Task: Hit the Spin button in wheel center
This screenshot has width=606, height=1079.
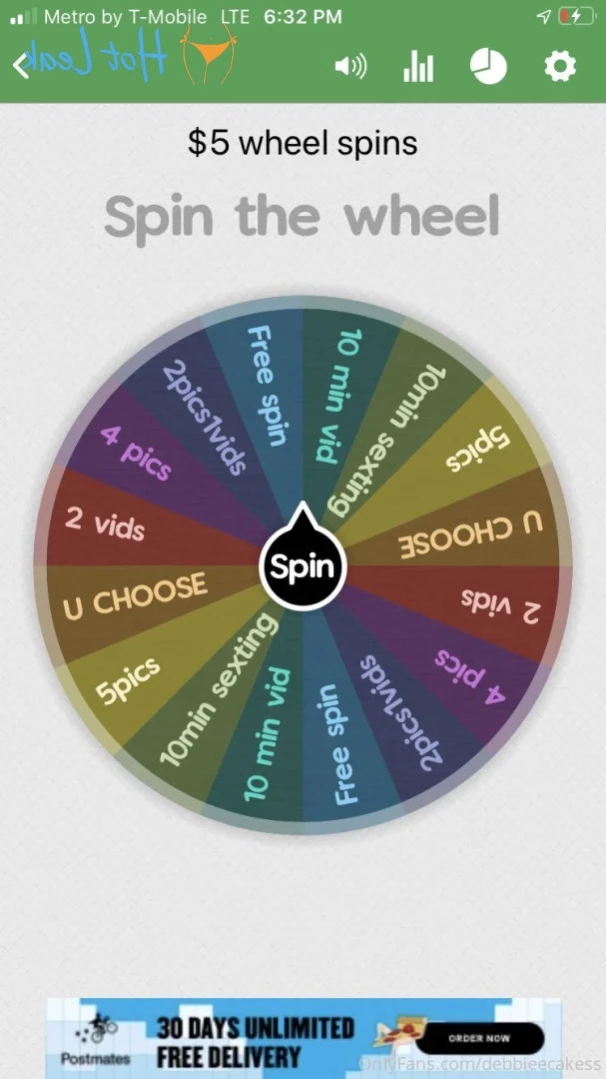Action: coord(302,567)
